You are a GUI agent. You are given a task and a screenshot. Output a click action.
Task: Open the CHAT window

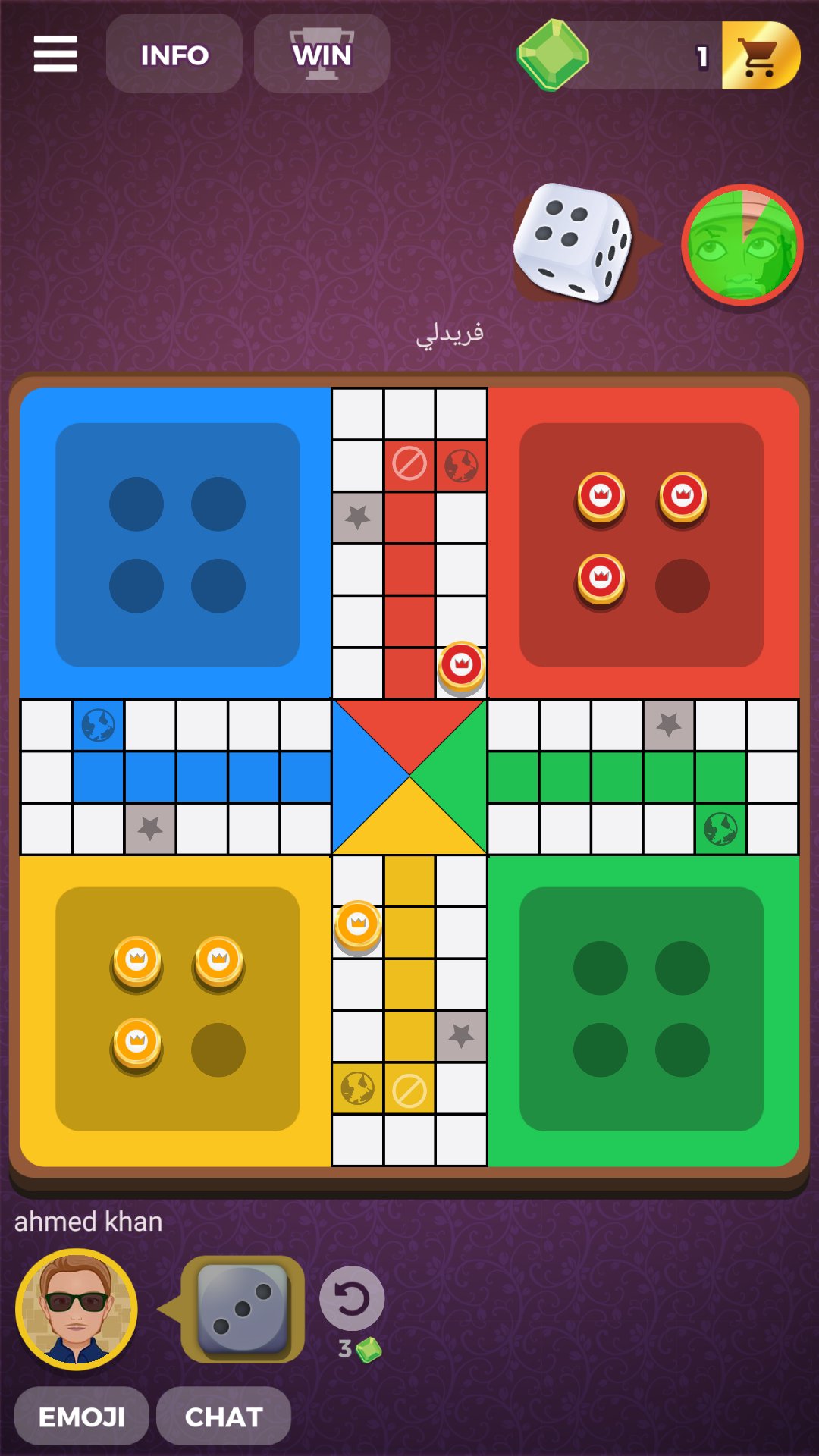[224, 1417]
